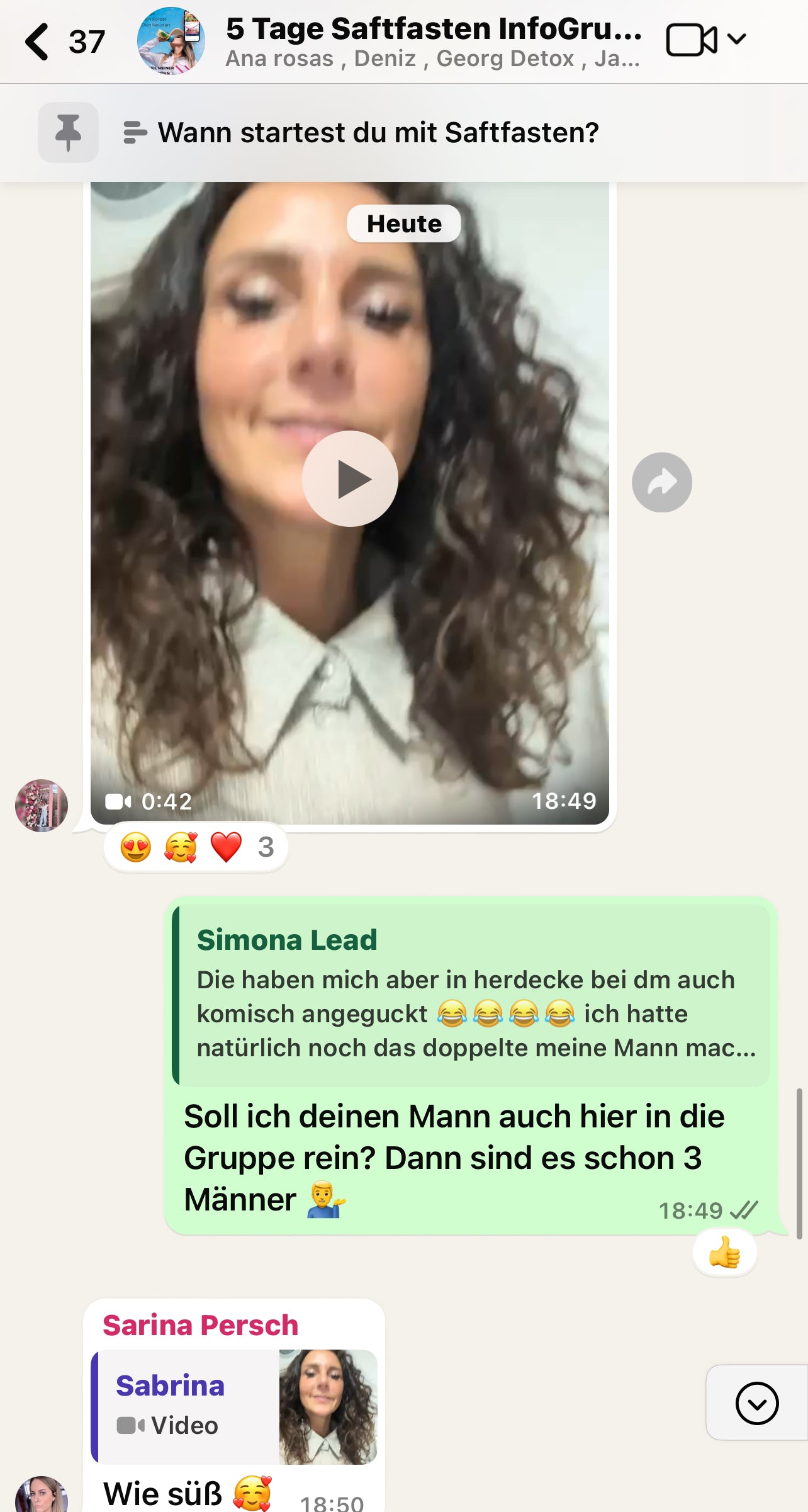808x1512 pixels.
Task: Go back to the chat list
Action: [x=39, y=42]
